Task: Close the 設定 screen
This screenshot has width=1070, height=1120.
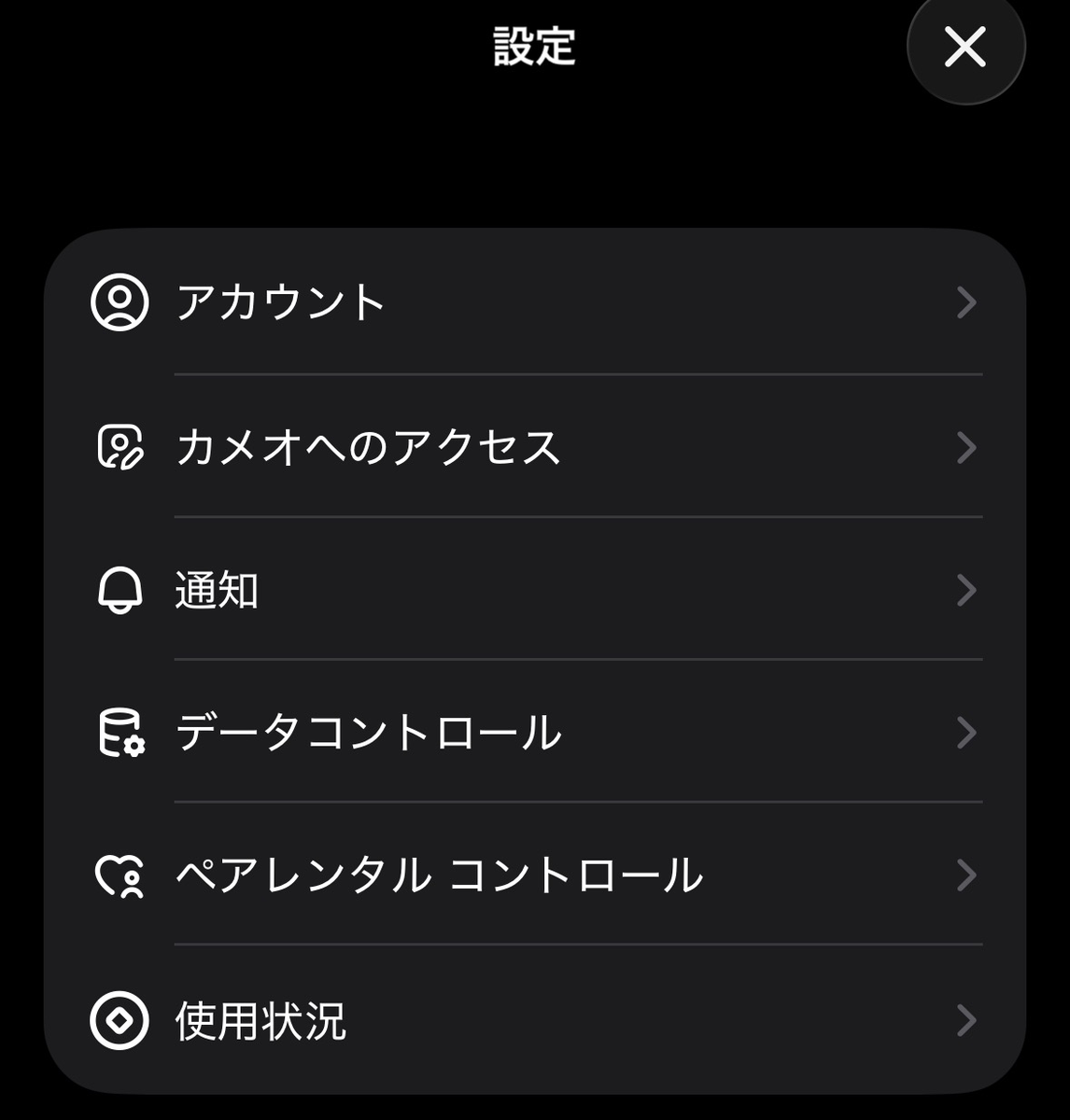Action: (x=964, y=47)
